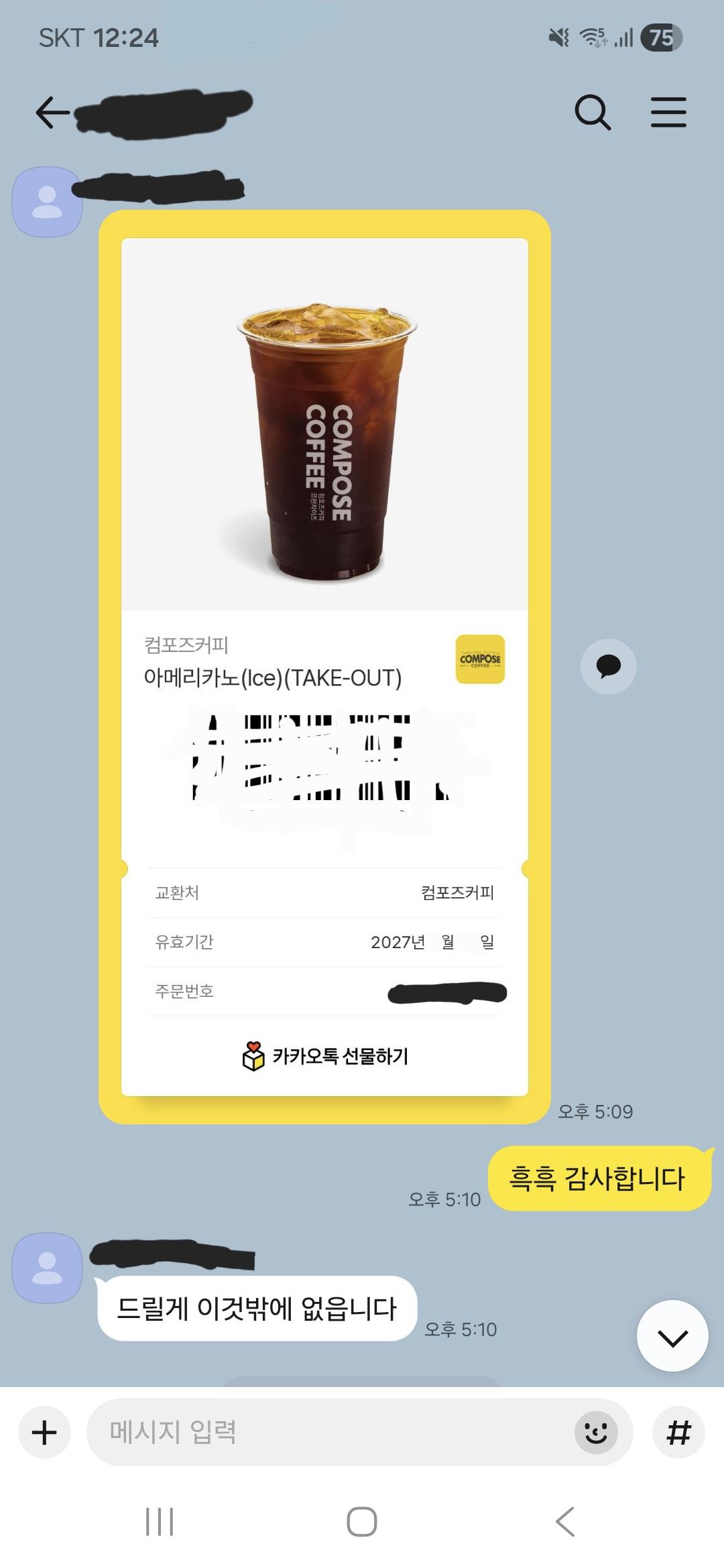Tap the barcode to enlarge the gifticon
The height and width of the screenshot is (1568, 724).
[x=322, y=757]
